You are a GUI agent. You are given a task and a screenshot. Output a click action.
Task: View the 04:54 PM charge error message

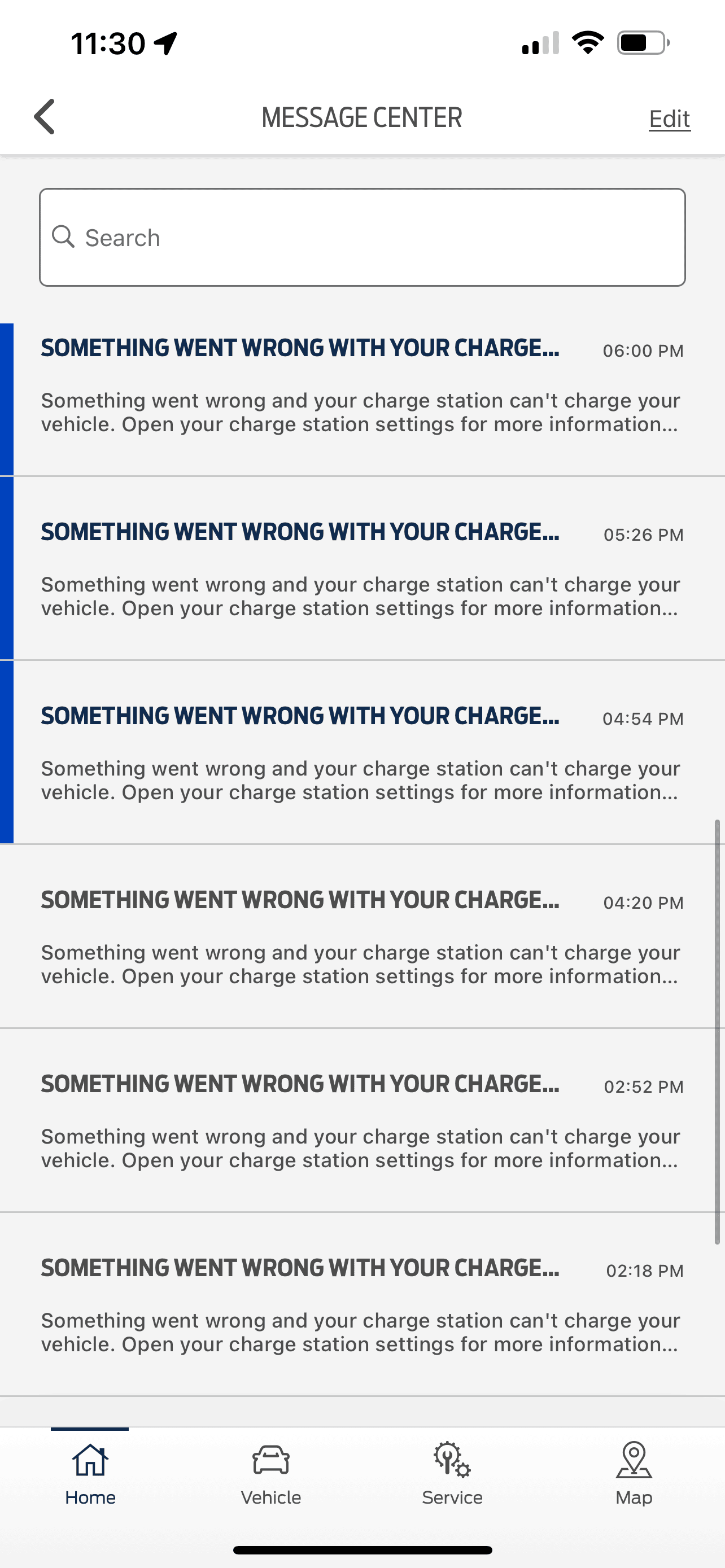(362, 753)
